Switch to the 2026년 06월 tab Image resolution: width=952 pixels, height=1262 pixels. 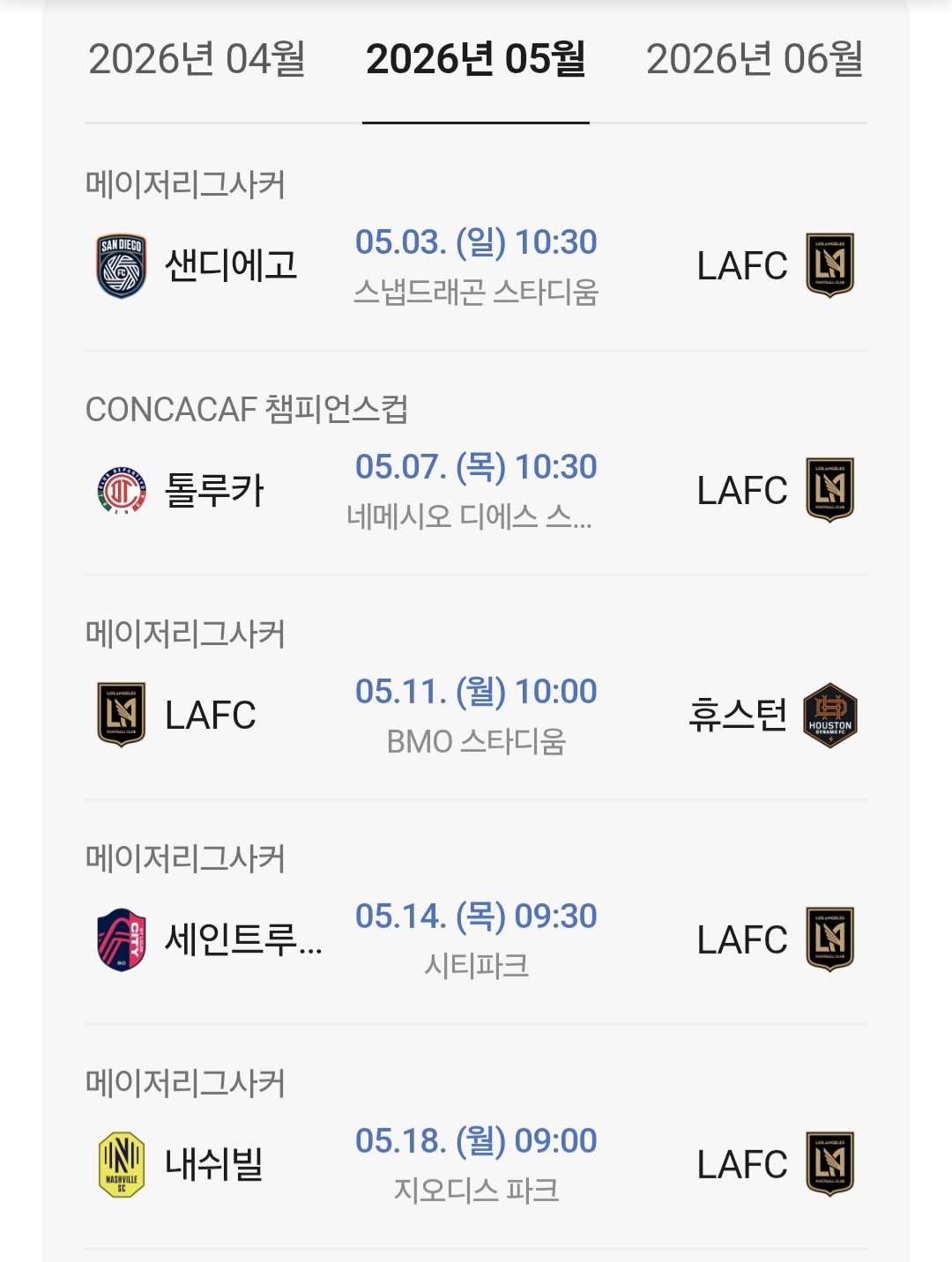click(x=755, y=60)
